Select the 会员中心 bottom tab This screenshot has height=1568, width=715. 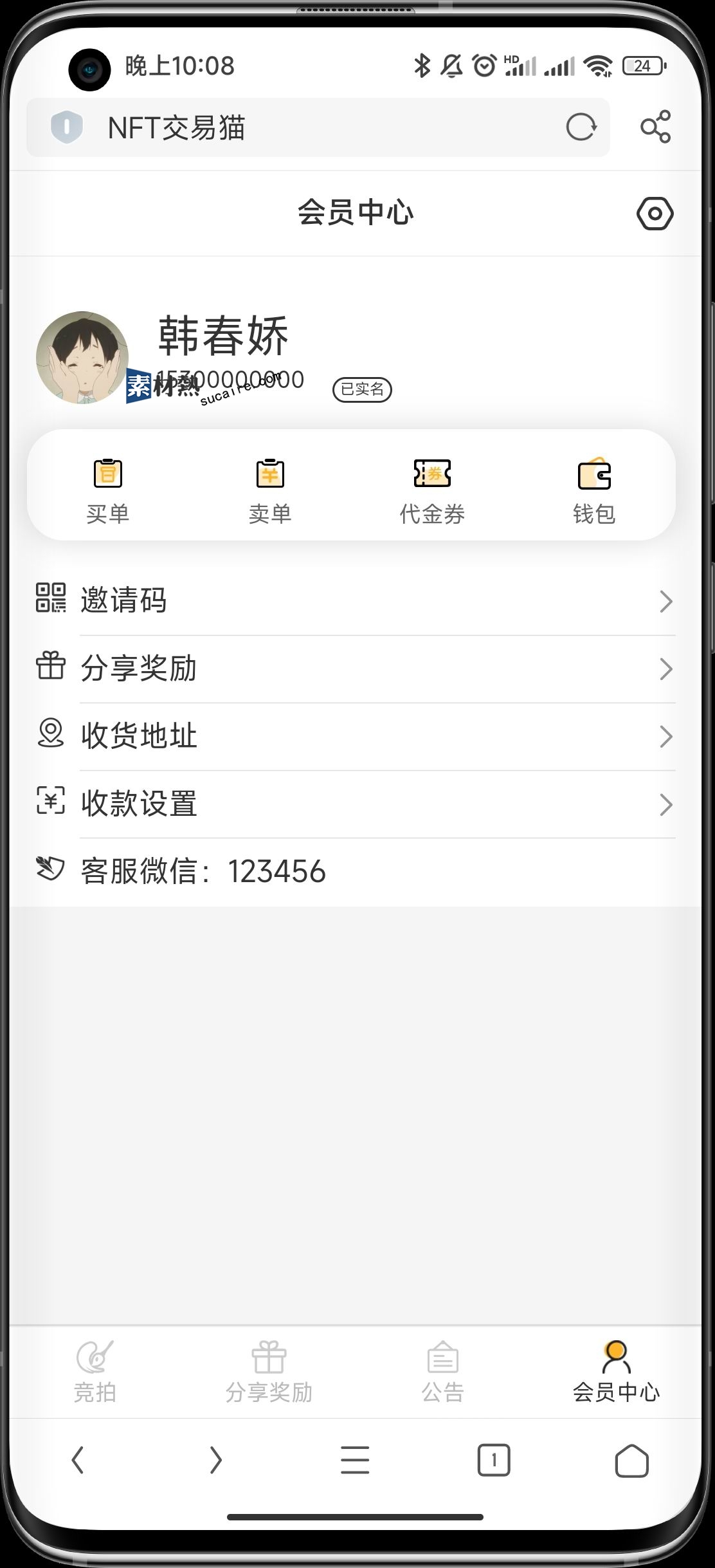[x=616, y=1372]
